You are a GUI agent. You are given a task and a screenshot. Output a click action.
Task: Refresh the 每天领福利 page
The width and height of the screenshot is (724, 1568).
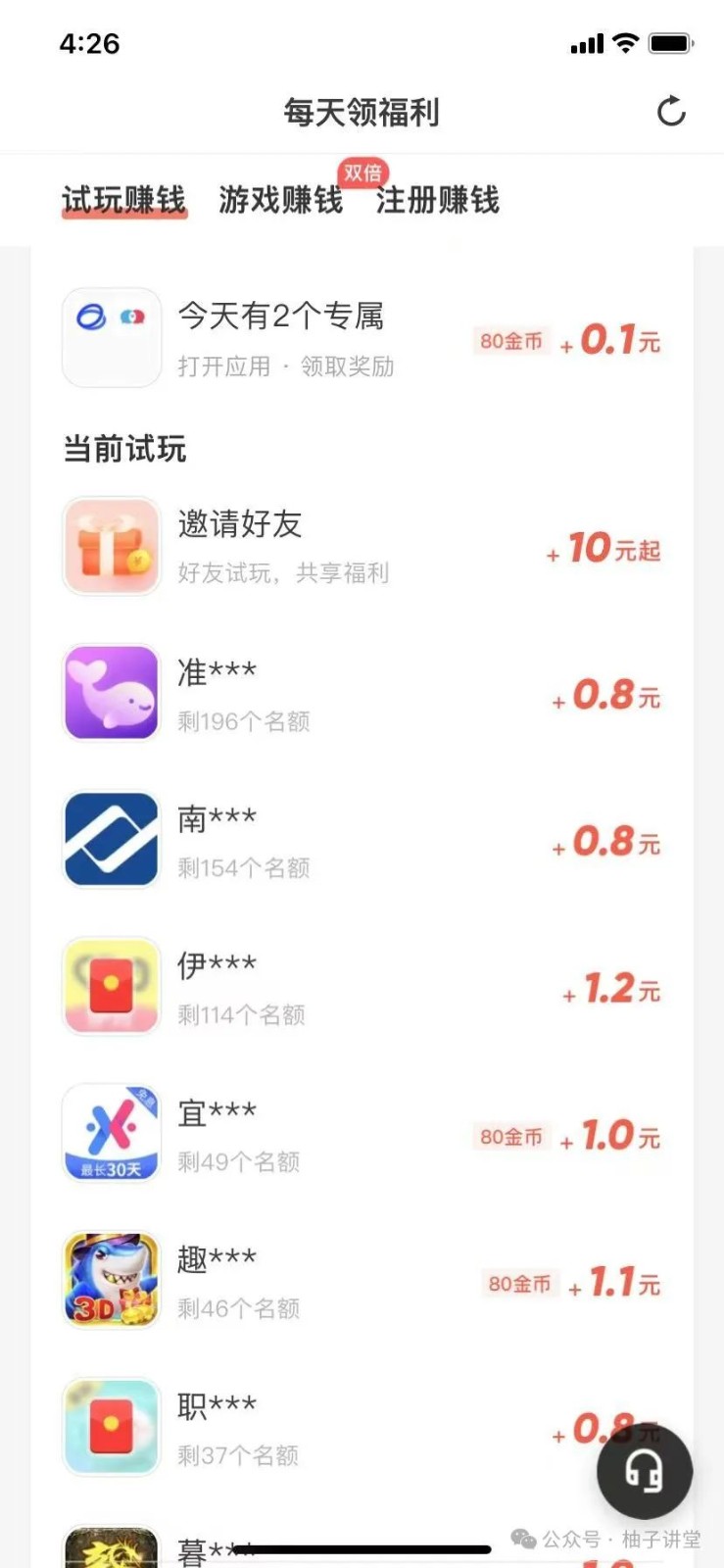[x=671, y=112]
